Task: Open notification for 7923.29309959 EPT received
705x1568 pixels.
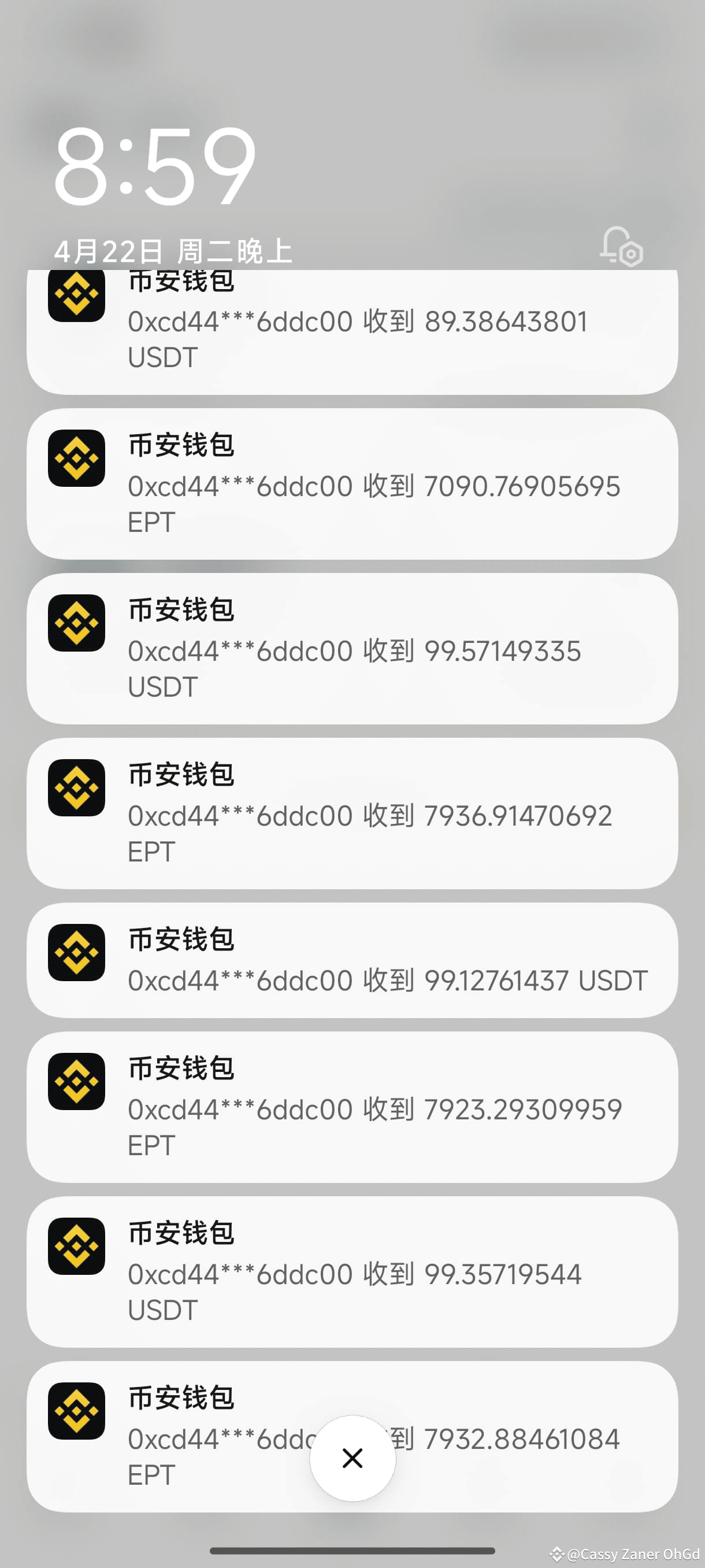Action: pyautogui.click(x=352, y=1107)
